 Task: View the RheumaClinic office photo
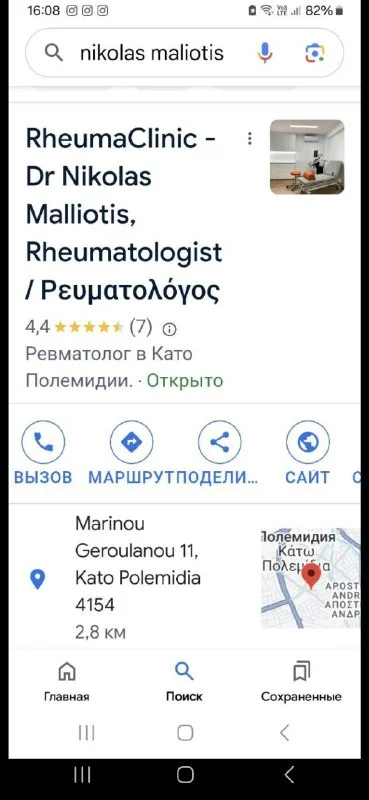(x=307, y=157)
